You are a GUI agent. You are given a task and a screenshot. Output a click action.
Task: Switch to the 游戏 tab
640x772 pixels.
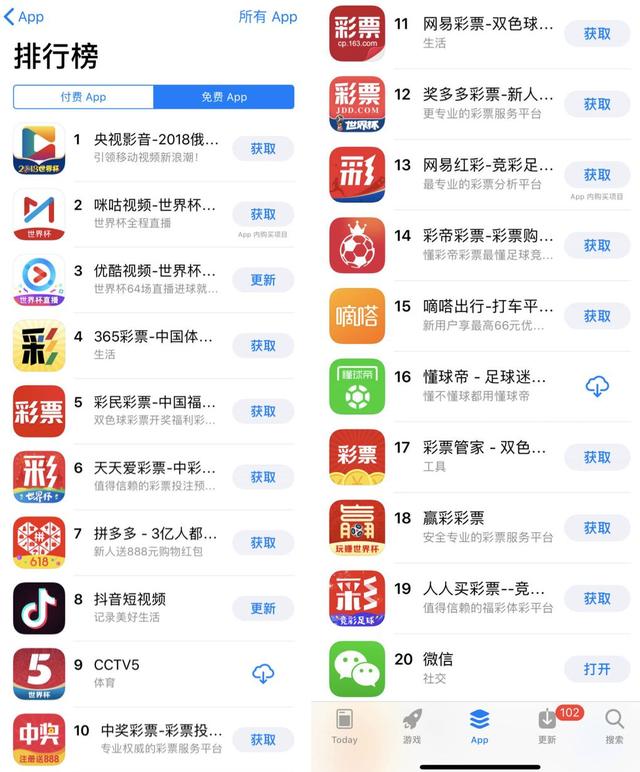(x=412, y=727)
